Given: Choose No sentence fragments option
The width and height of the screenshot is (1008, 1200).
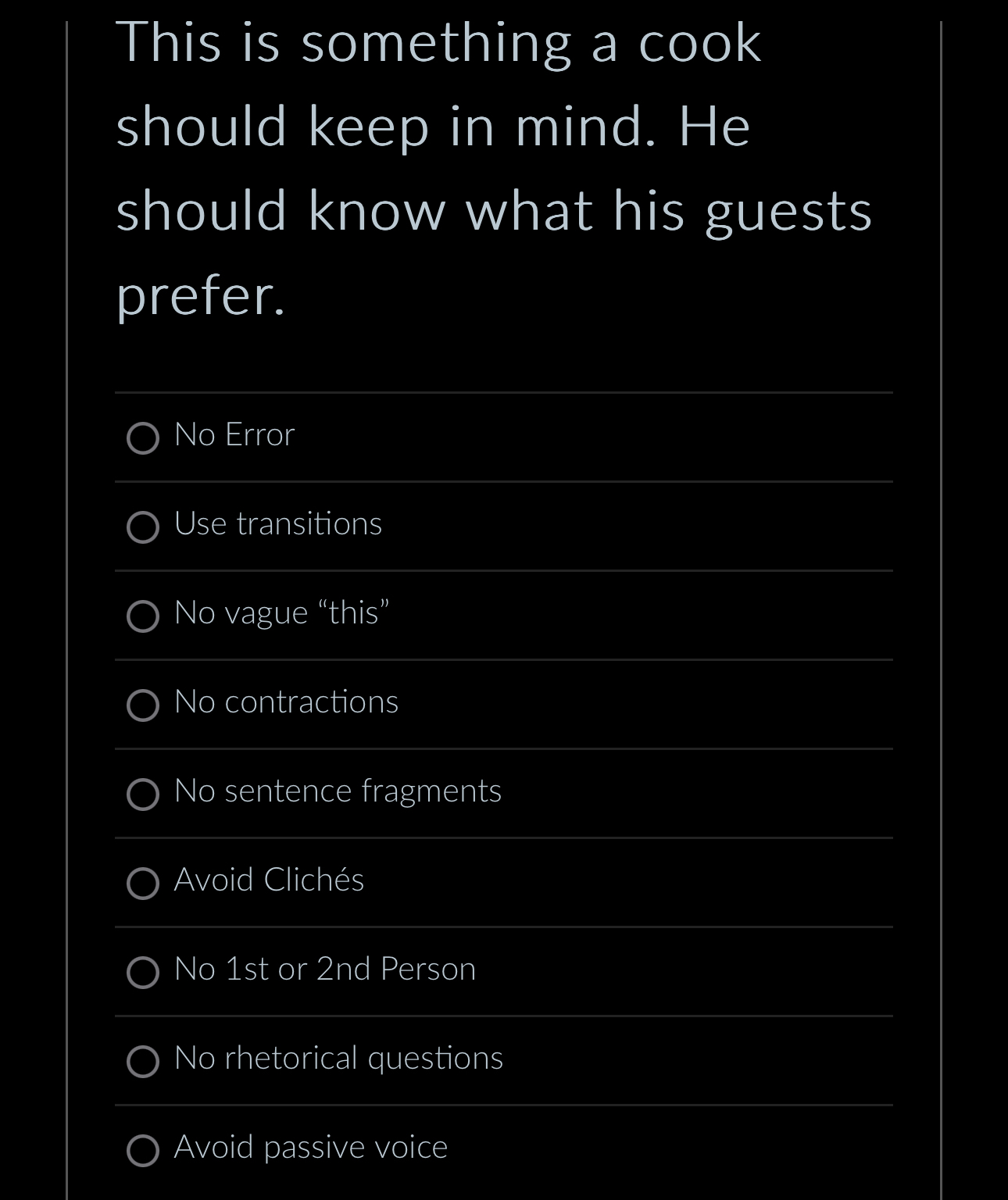Looking at the screenshot, I should pos(143,795).
